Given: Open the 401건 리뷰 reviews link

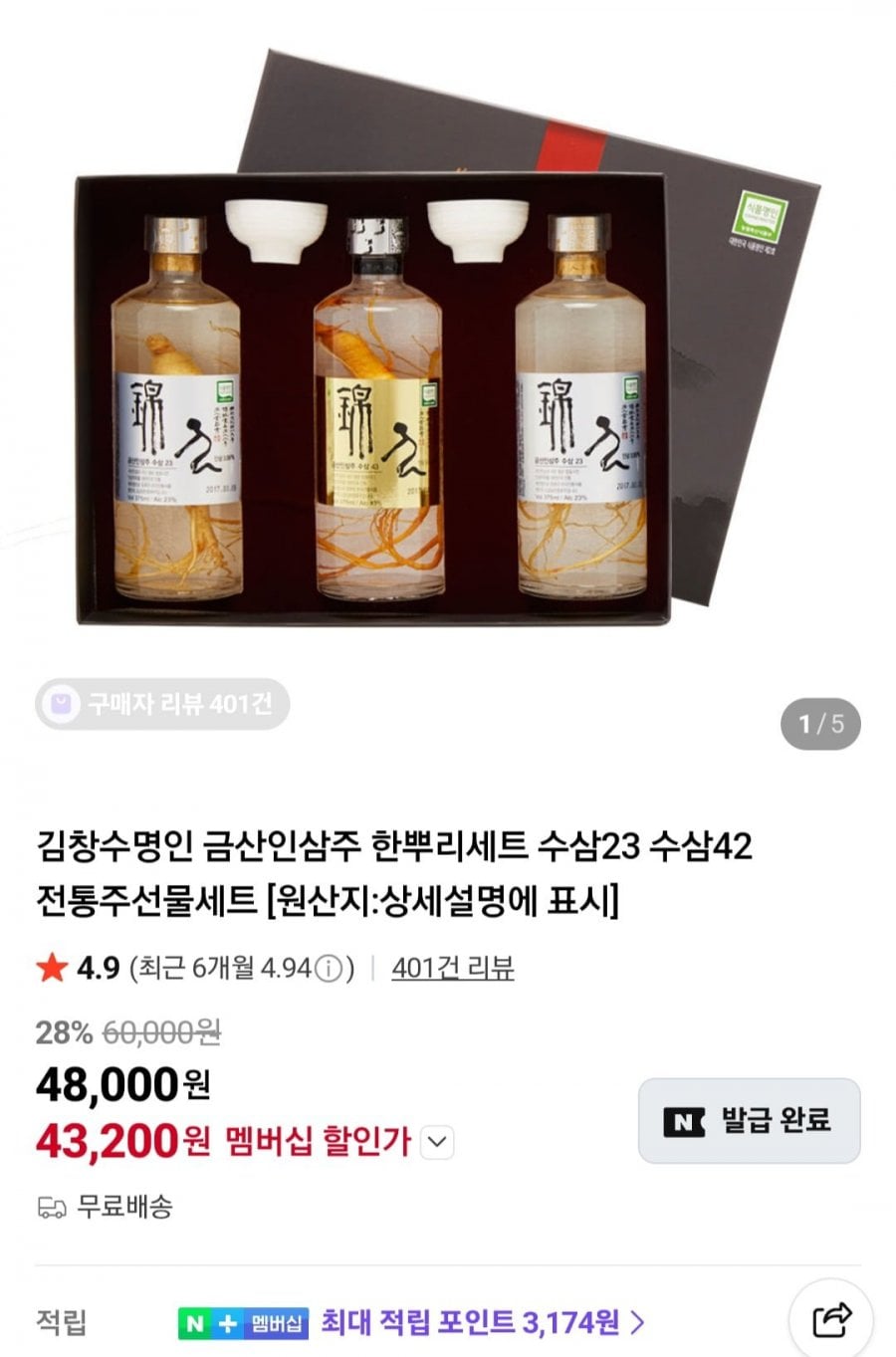Looking at the screenshot, I should [453, 968].
